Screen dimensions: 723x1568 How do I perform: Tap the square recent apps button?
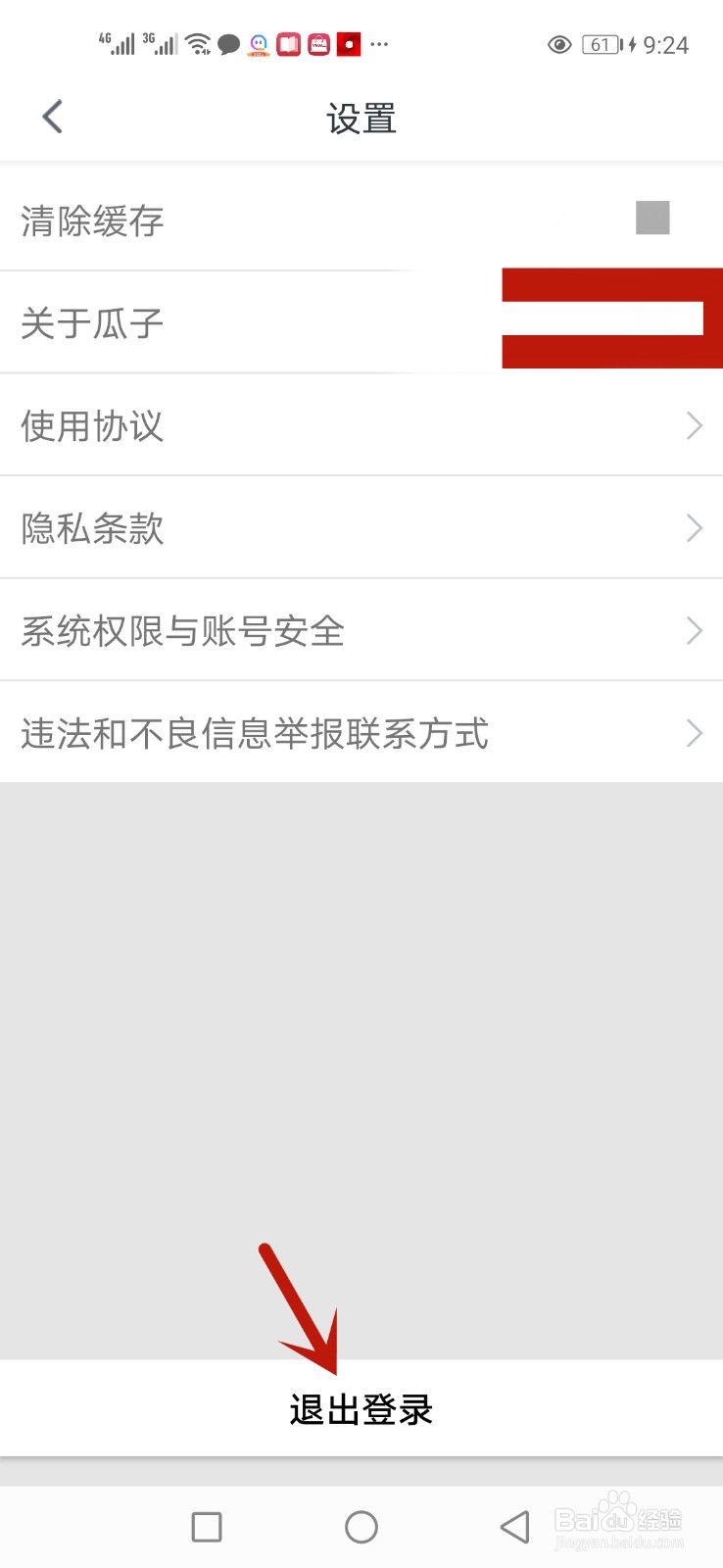(206, 1526)
